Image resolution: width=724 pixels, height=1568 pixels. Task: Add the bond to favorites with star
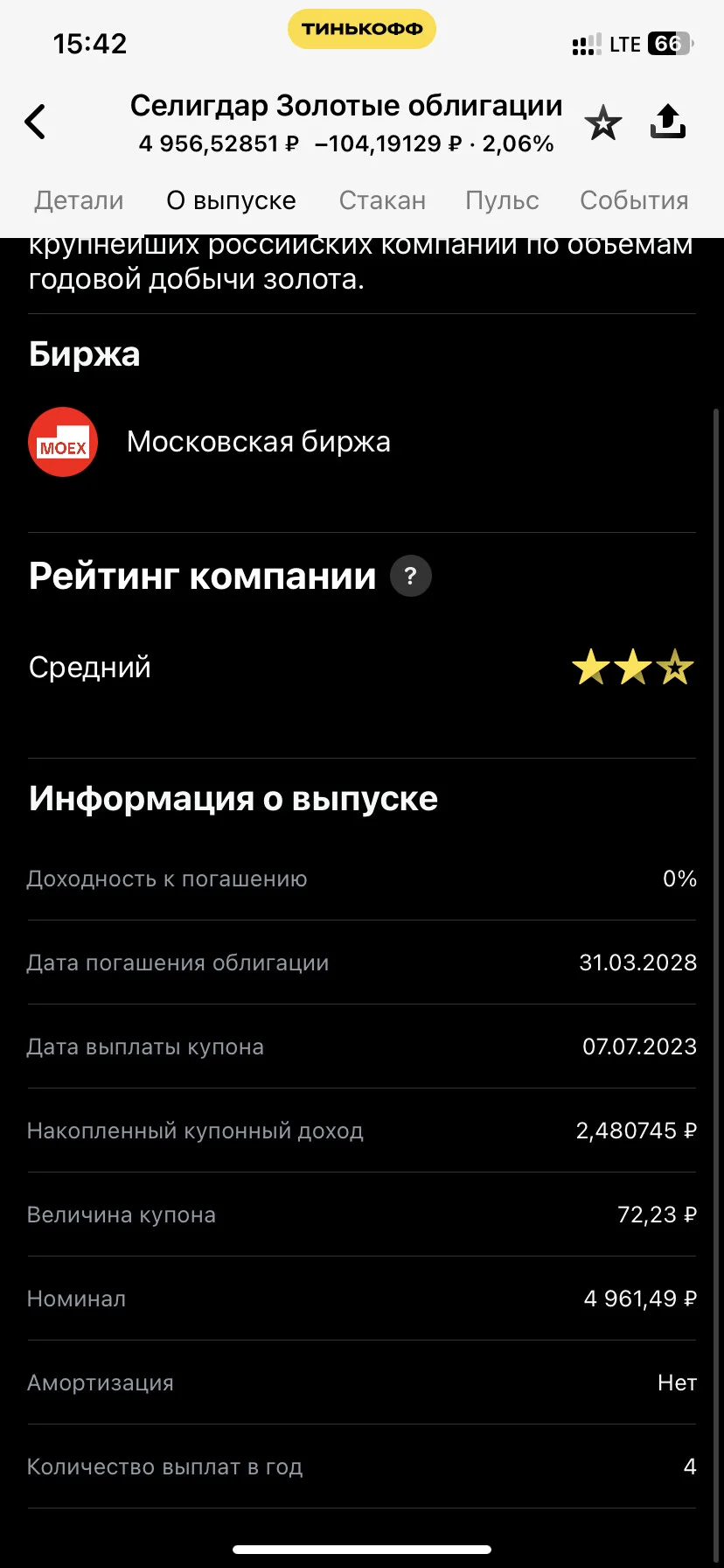coord(603,122)
